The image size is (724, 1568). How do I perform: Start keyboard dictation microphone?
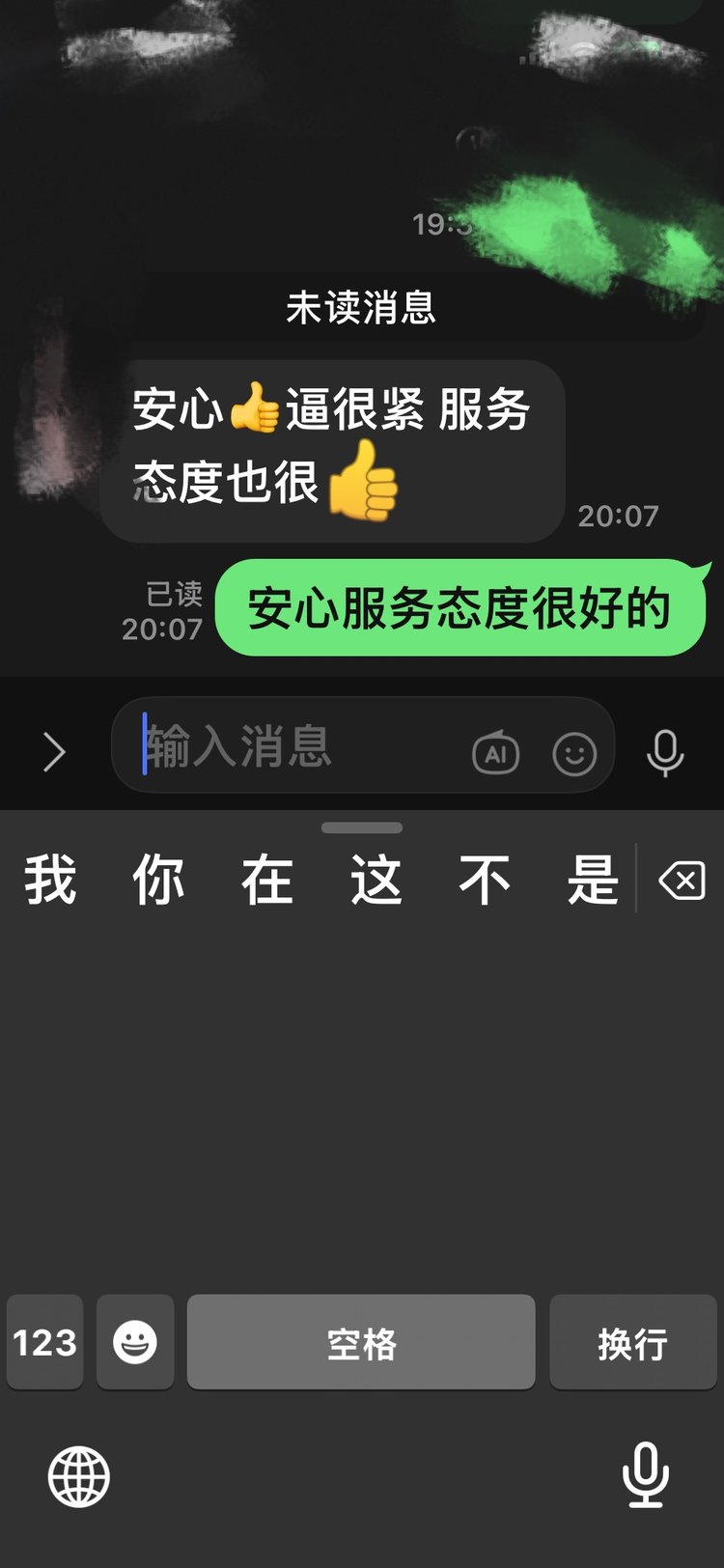coord(645,1474)
